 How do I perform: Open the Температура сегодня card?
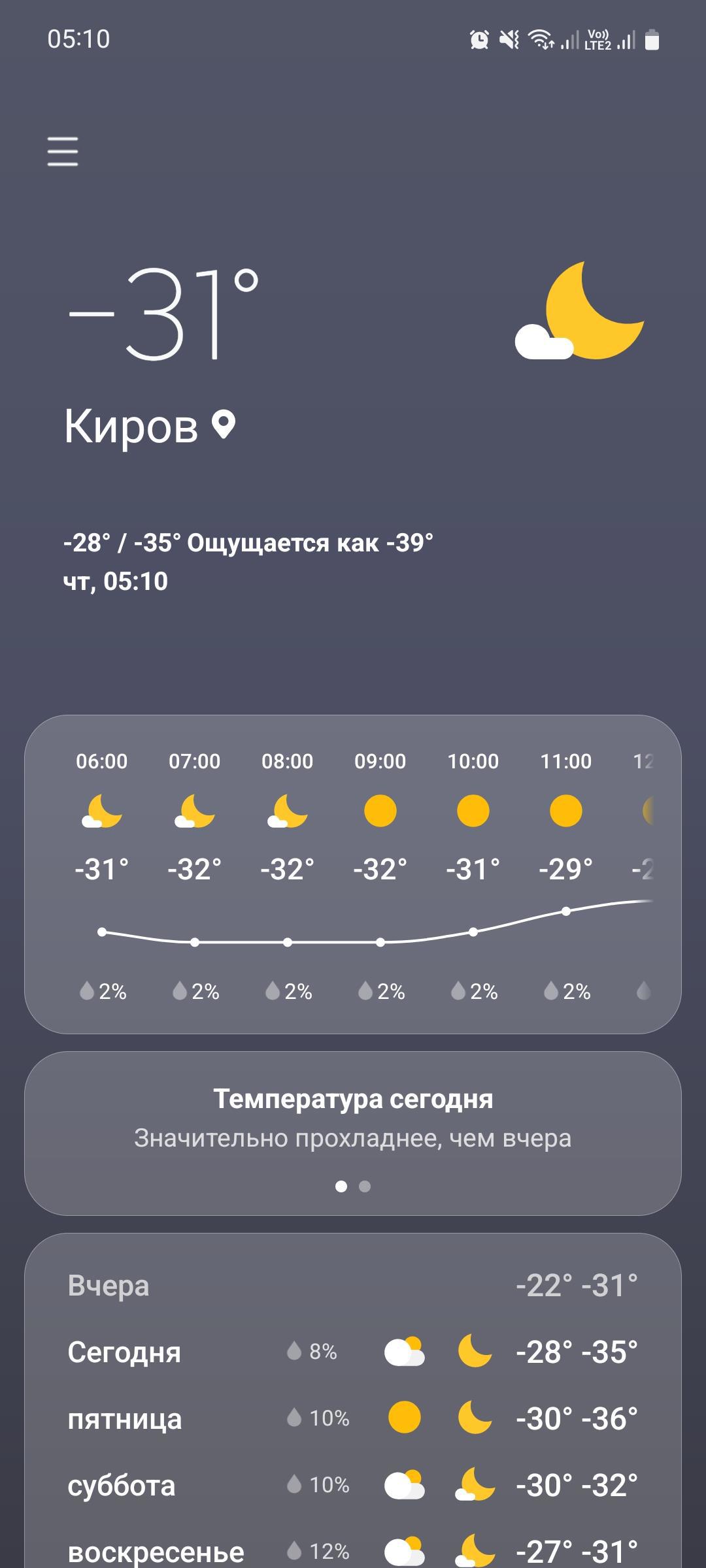(353, 1119)
